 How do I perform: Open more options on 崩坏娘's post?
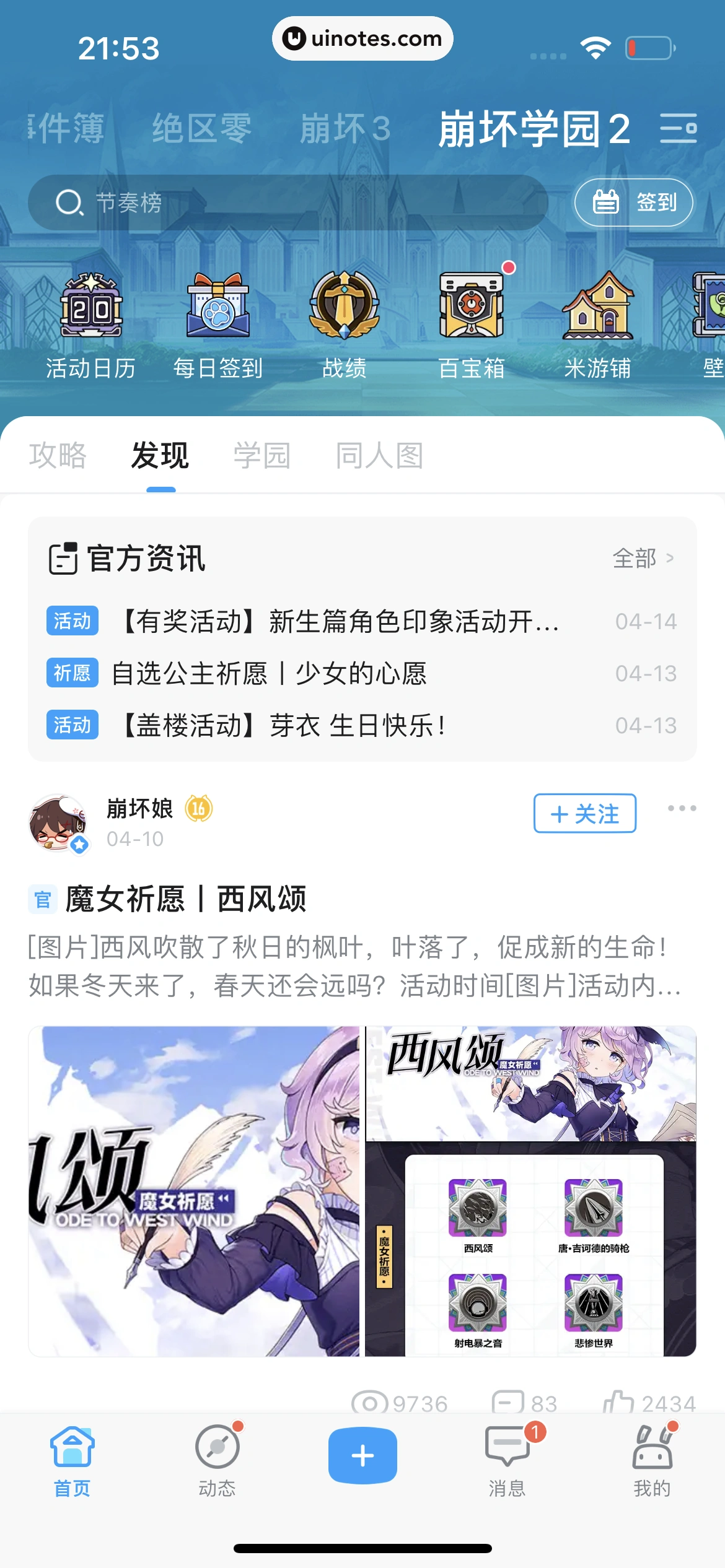[682, 808]
